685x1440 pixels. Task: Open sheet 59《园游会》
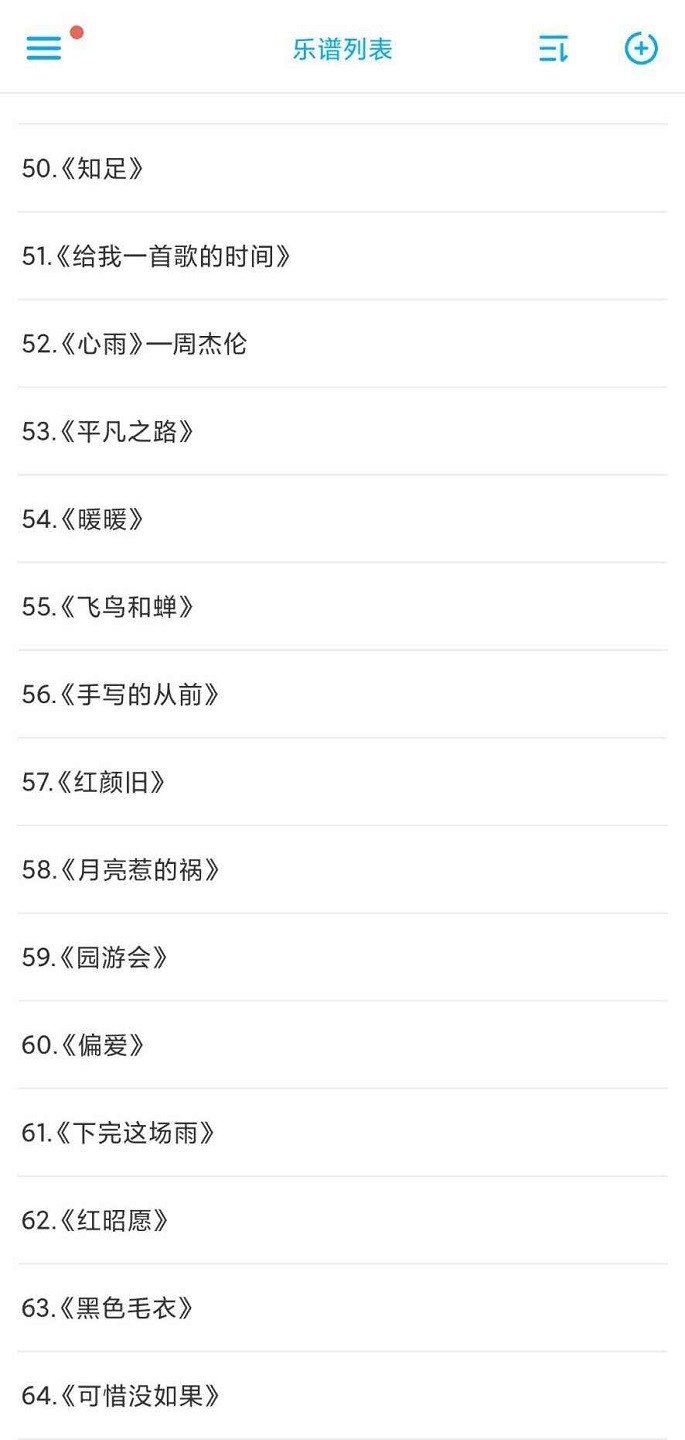[95, 957]
